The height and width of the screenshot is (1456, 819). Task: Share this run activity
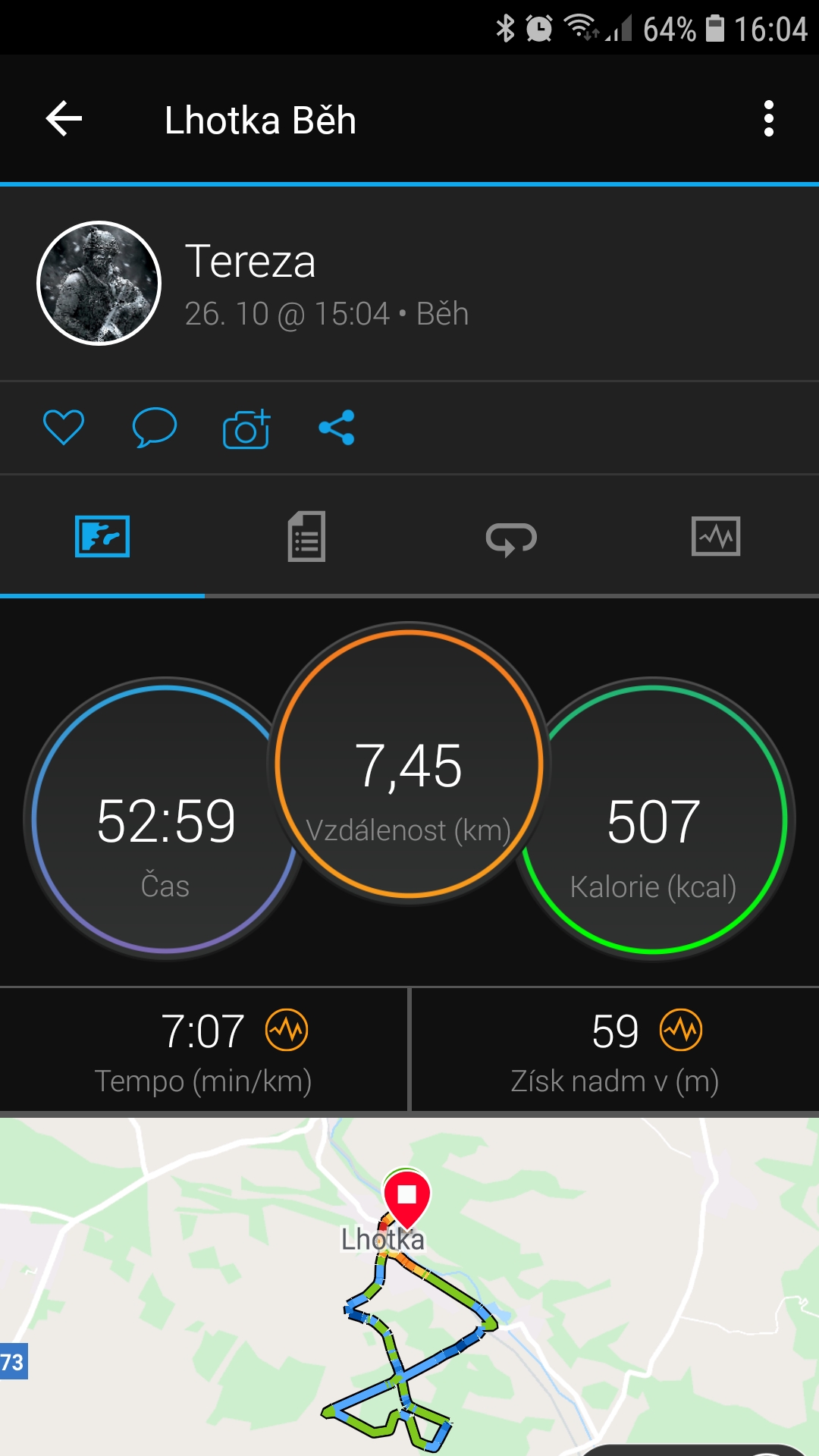337,428
